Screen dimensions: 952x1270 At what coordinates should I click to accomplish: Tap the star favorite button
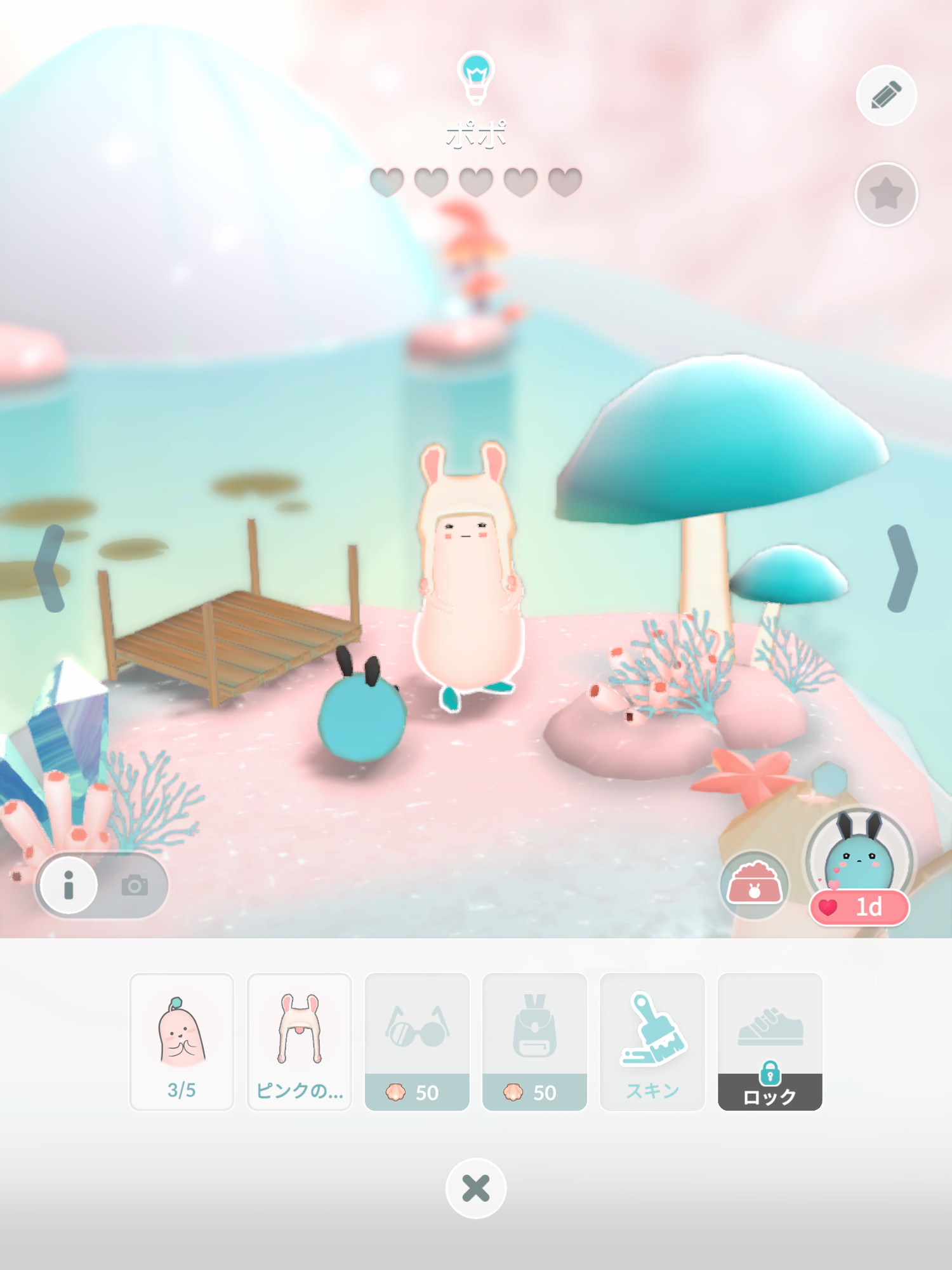[x=886, y=194]
